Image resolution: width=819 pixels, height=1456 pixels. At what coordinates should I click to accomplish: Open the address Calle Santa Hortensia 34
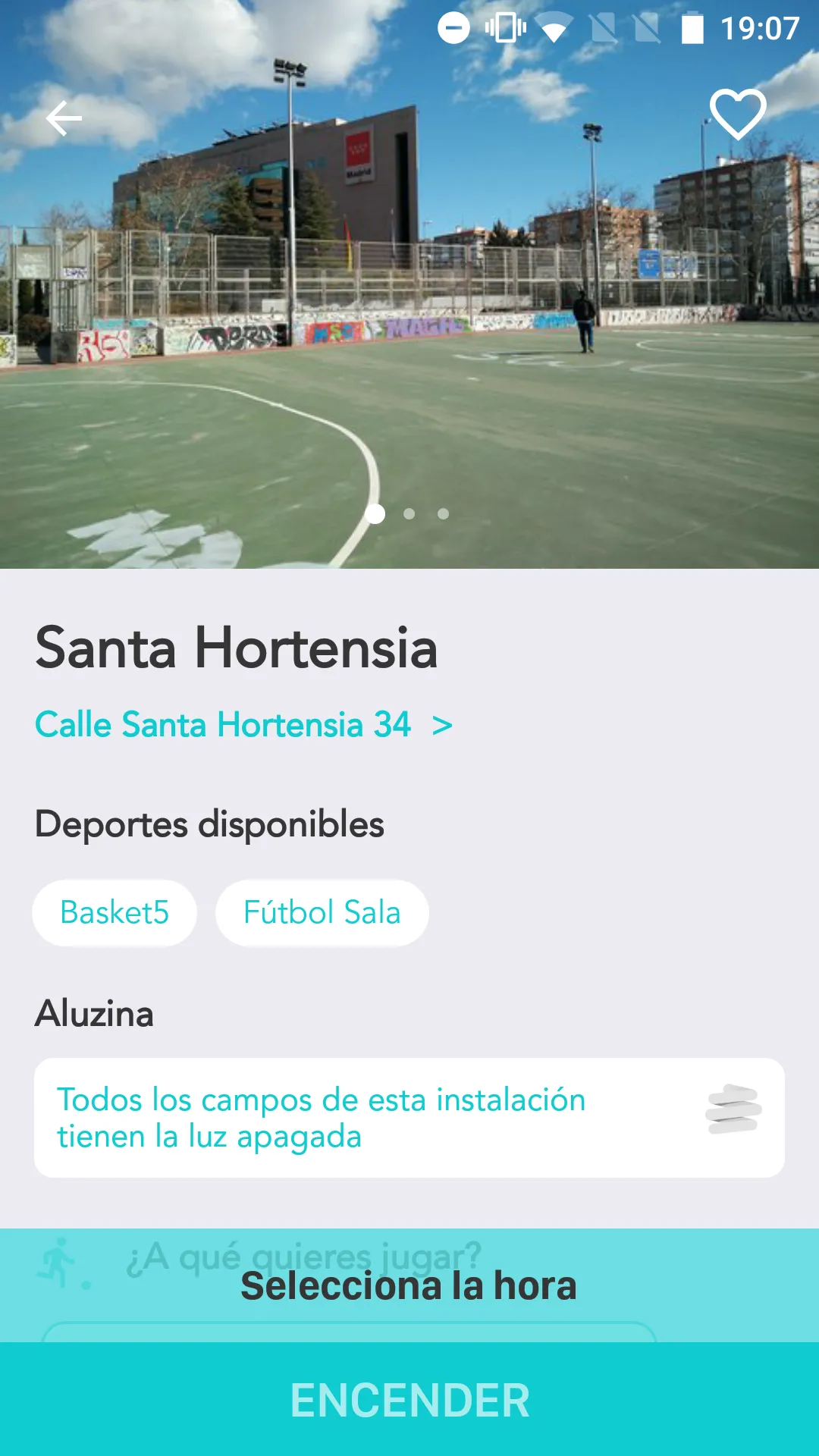tap(243, 725)
